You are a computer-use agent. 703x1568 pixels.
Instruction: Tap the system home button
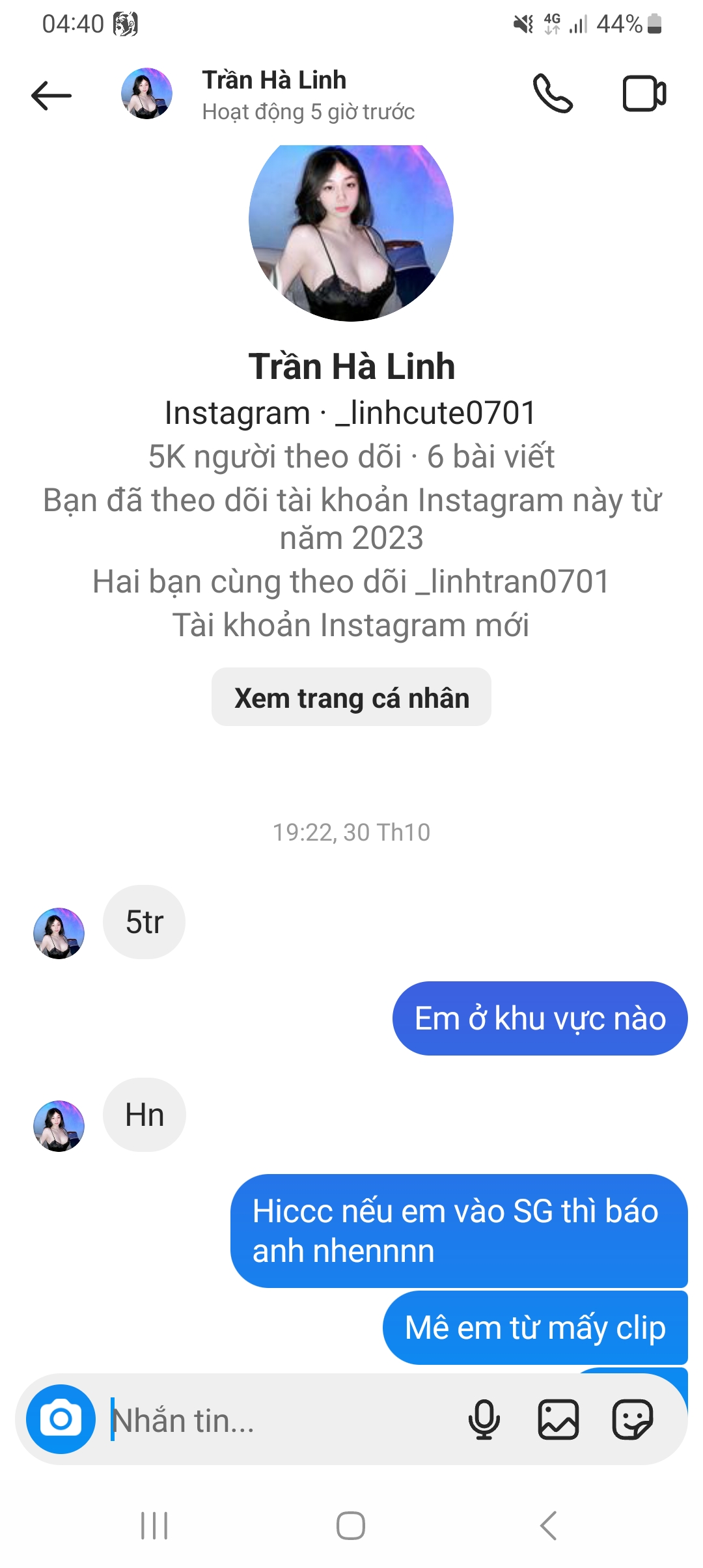pos(351,1526)
